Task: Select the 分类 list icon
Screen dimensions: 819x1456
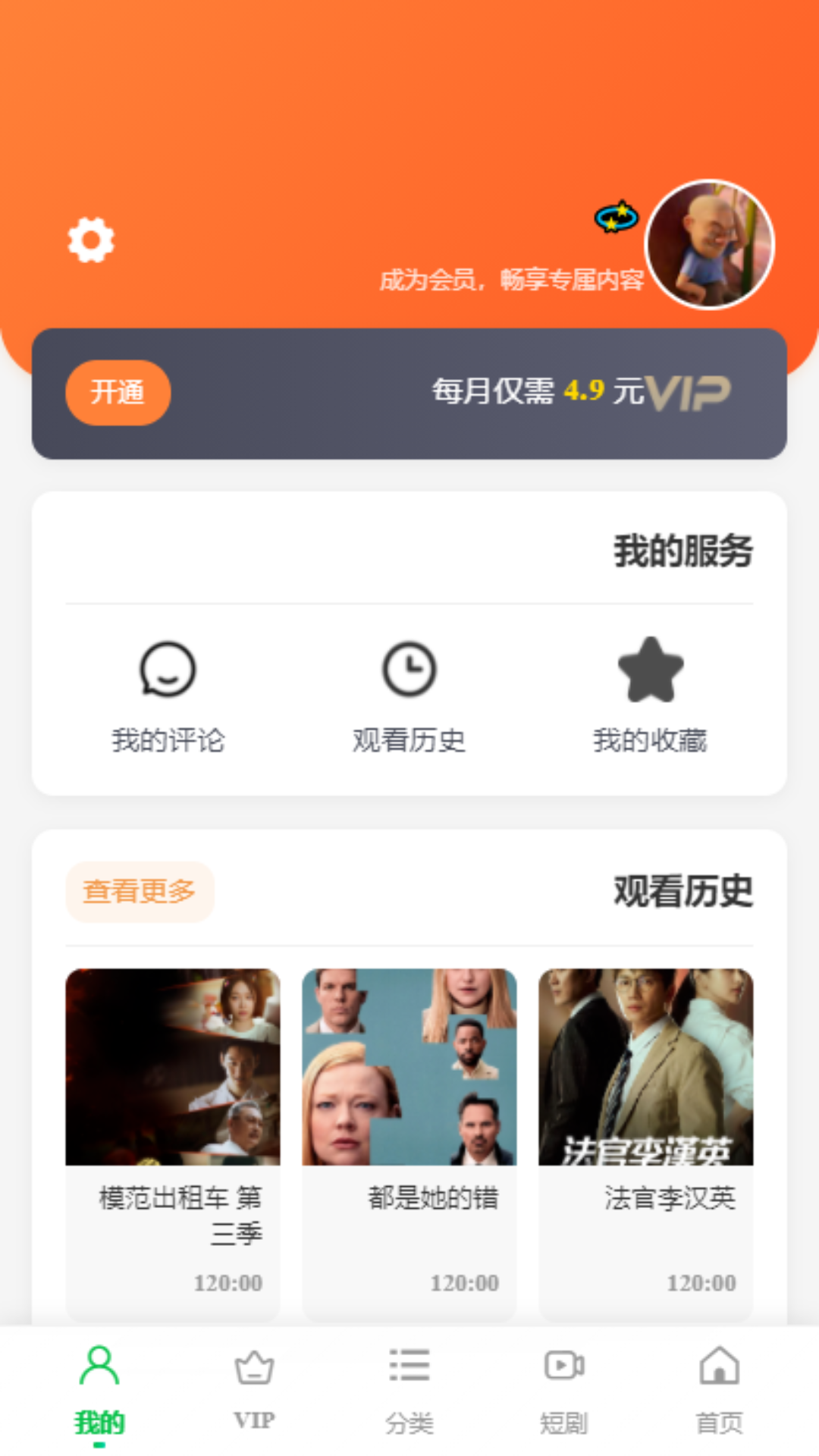Action: [409, 1363]
